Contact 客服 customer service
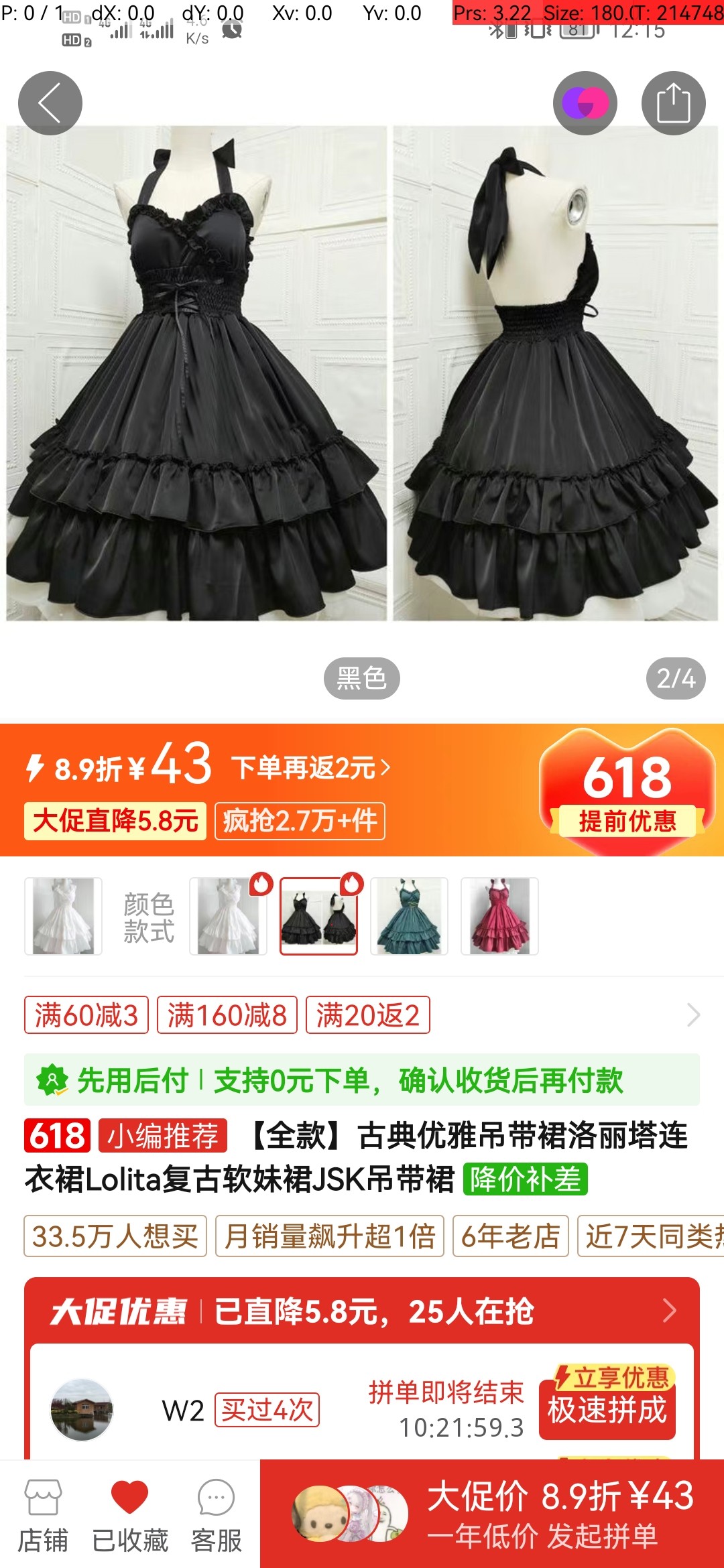Viewport: 724px width, 1568px height. pyautogui.click(x=216, y=1516)
